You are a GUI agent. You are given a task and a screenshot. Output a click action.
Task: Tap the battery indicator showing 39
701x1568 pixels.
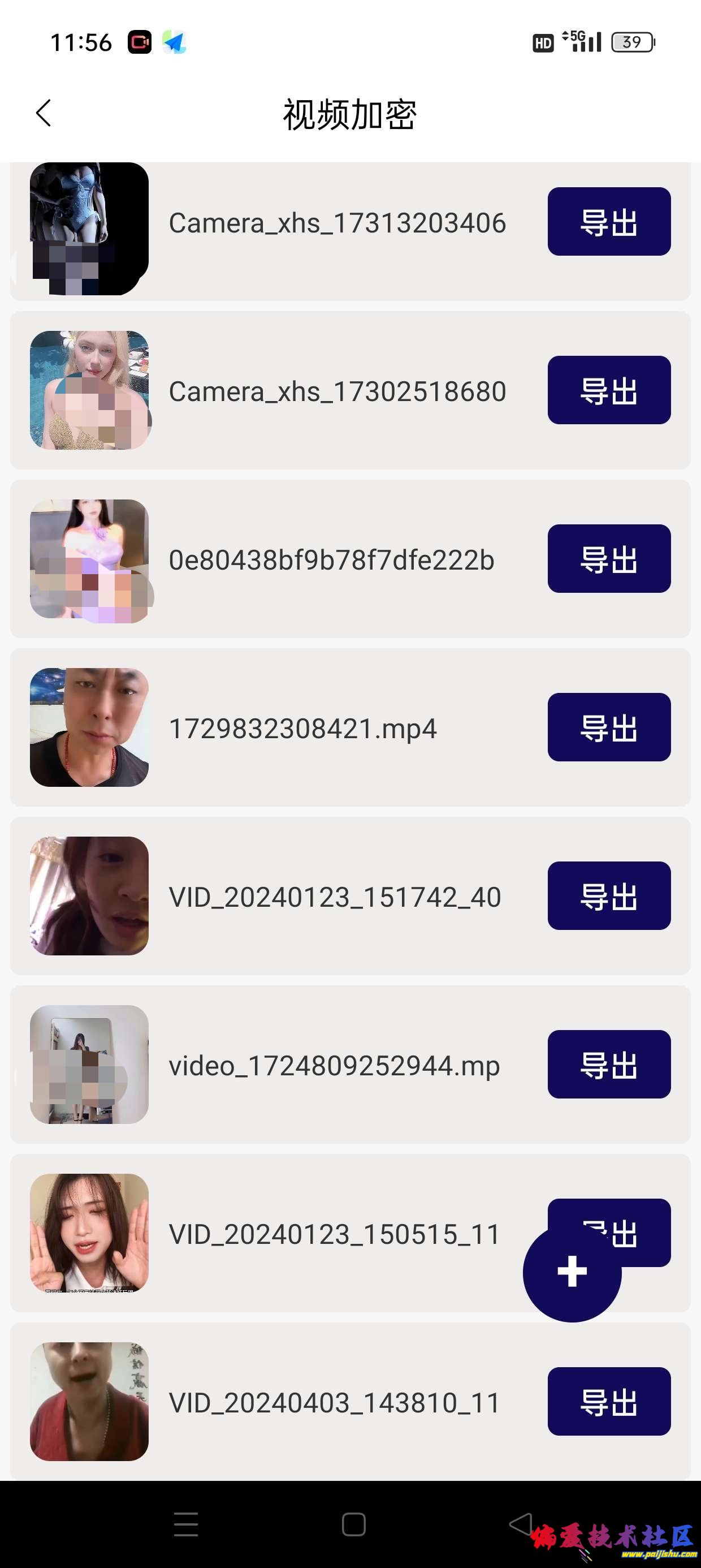click(x=631, y=41)
